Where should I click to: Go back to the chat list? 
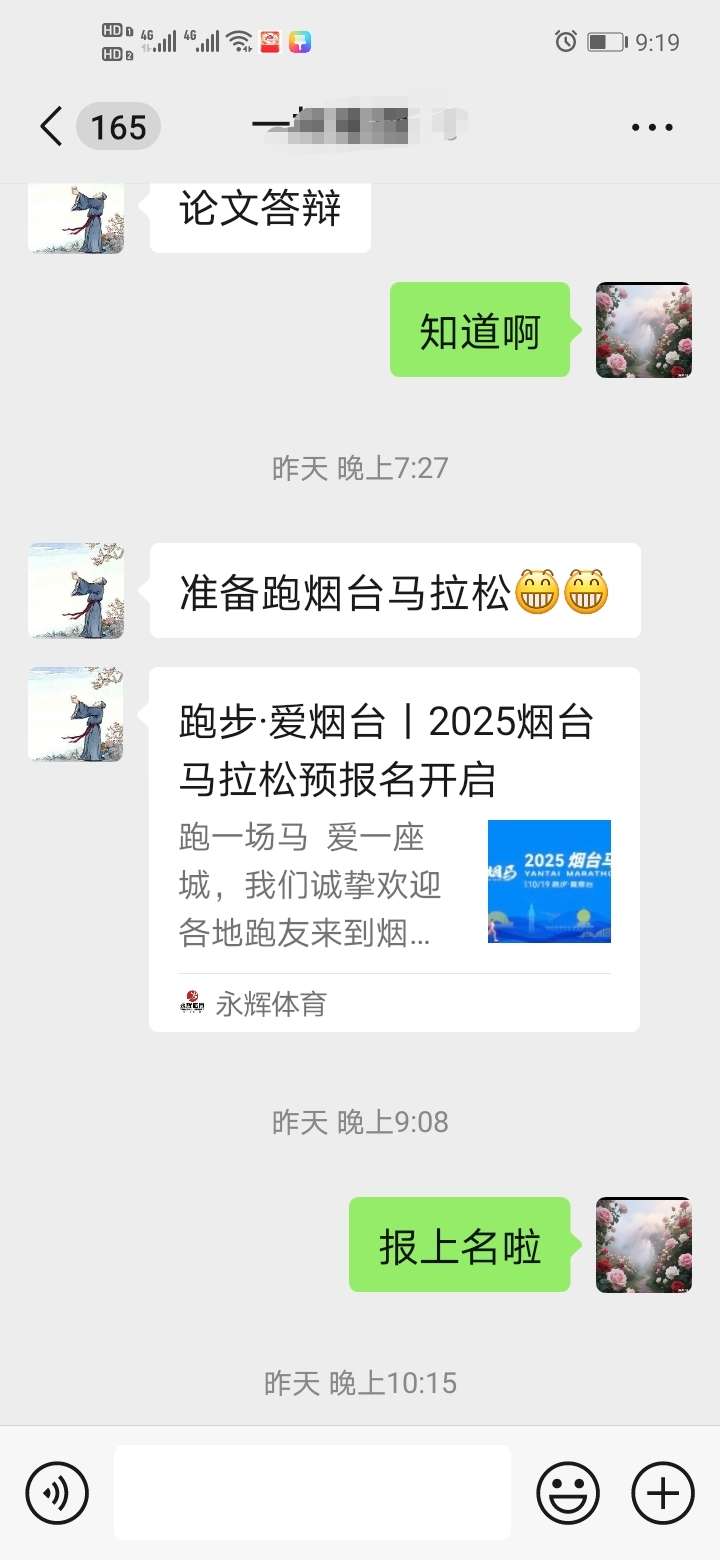click(52, 127)
